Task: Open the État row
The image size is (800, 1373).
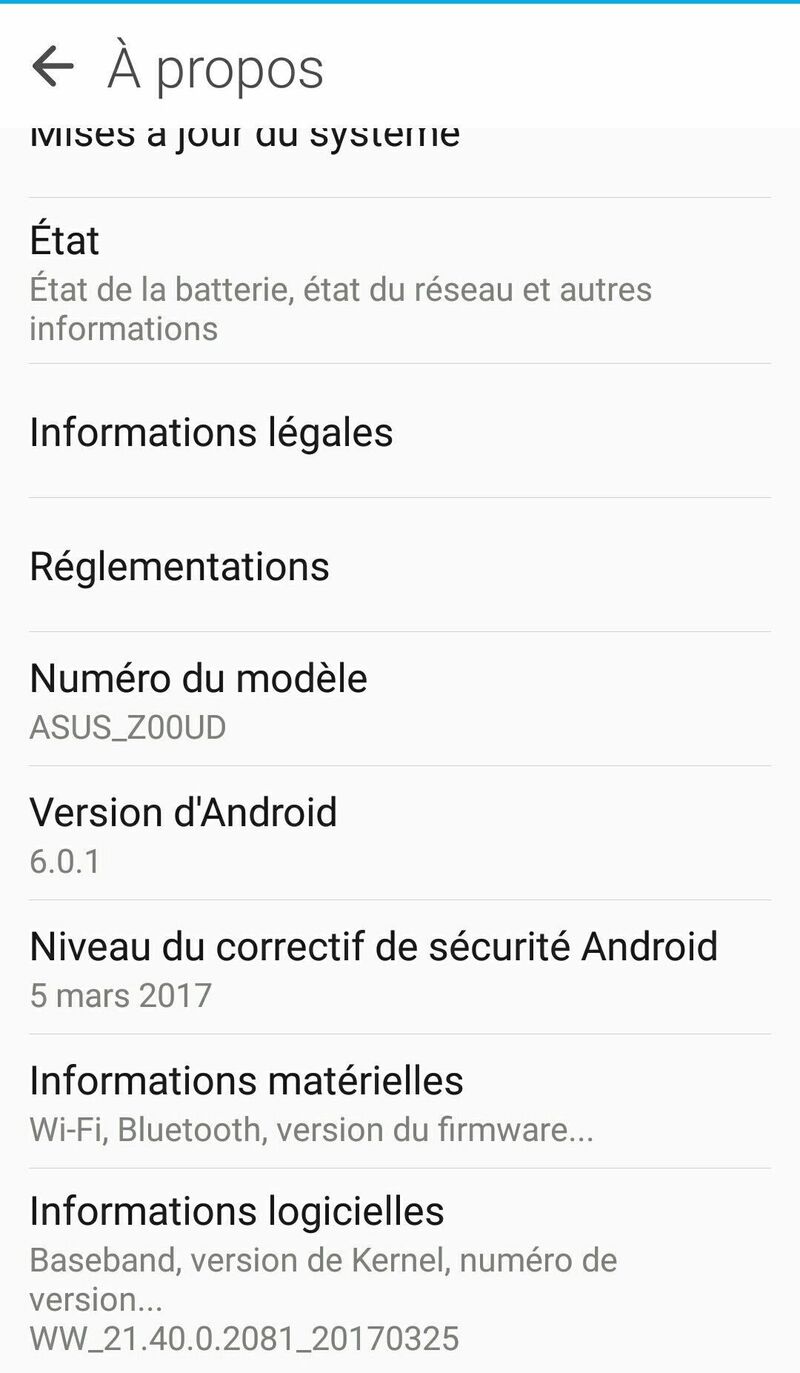Action: pos(400,282)
